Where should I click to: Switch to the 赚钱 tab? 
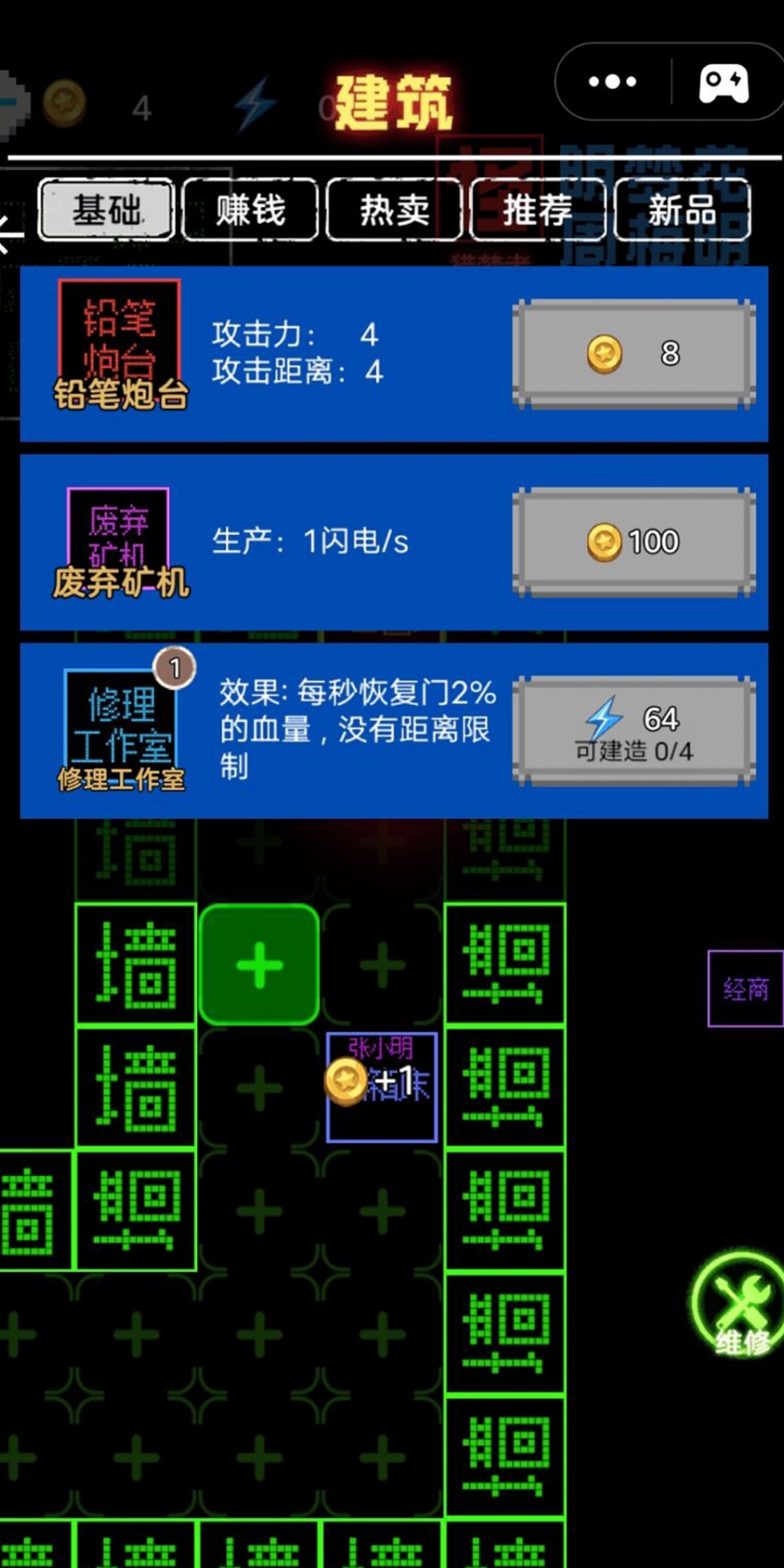pyautogui.click(x=250, y=209)
